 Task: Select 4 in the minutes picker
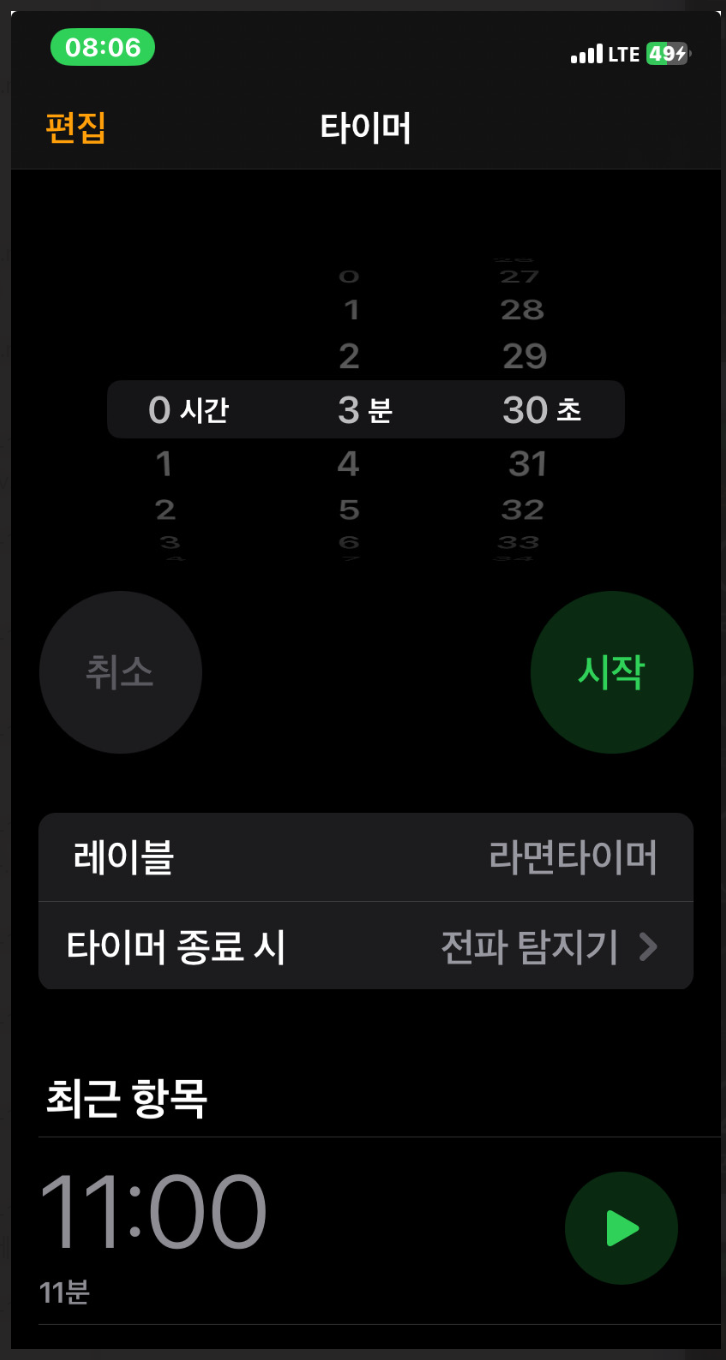pyautogui.click(x=348, y=464)
